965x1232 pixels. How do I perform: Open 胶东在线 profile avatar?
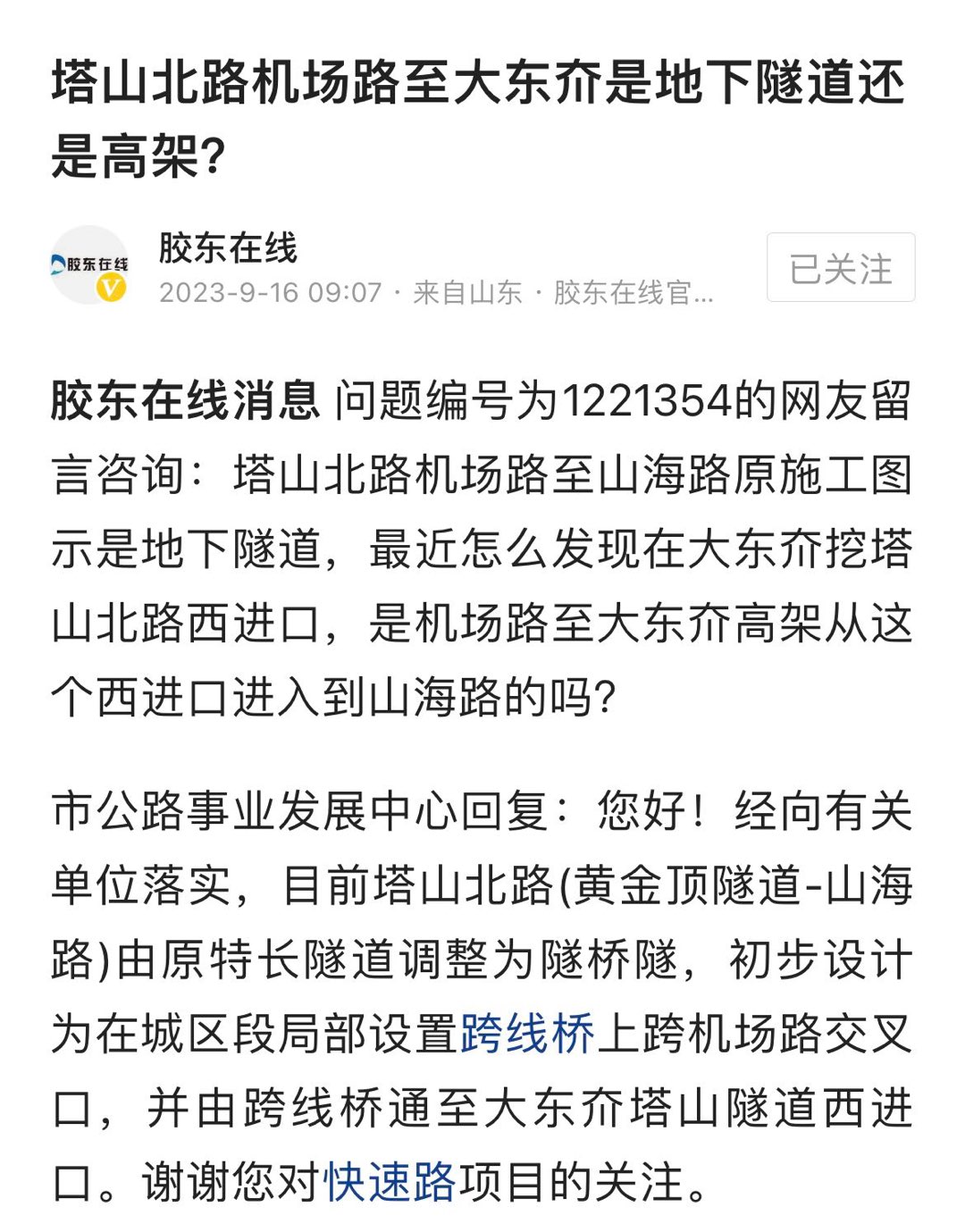89,265
